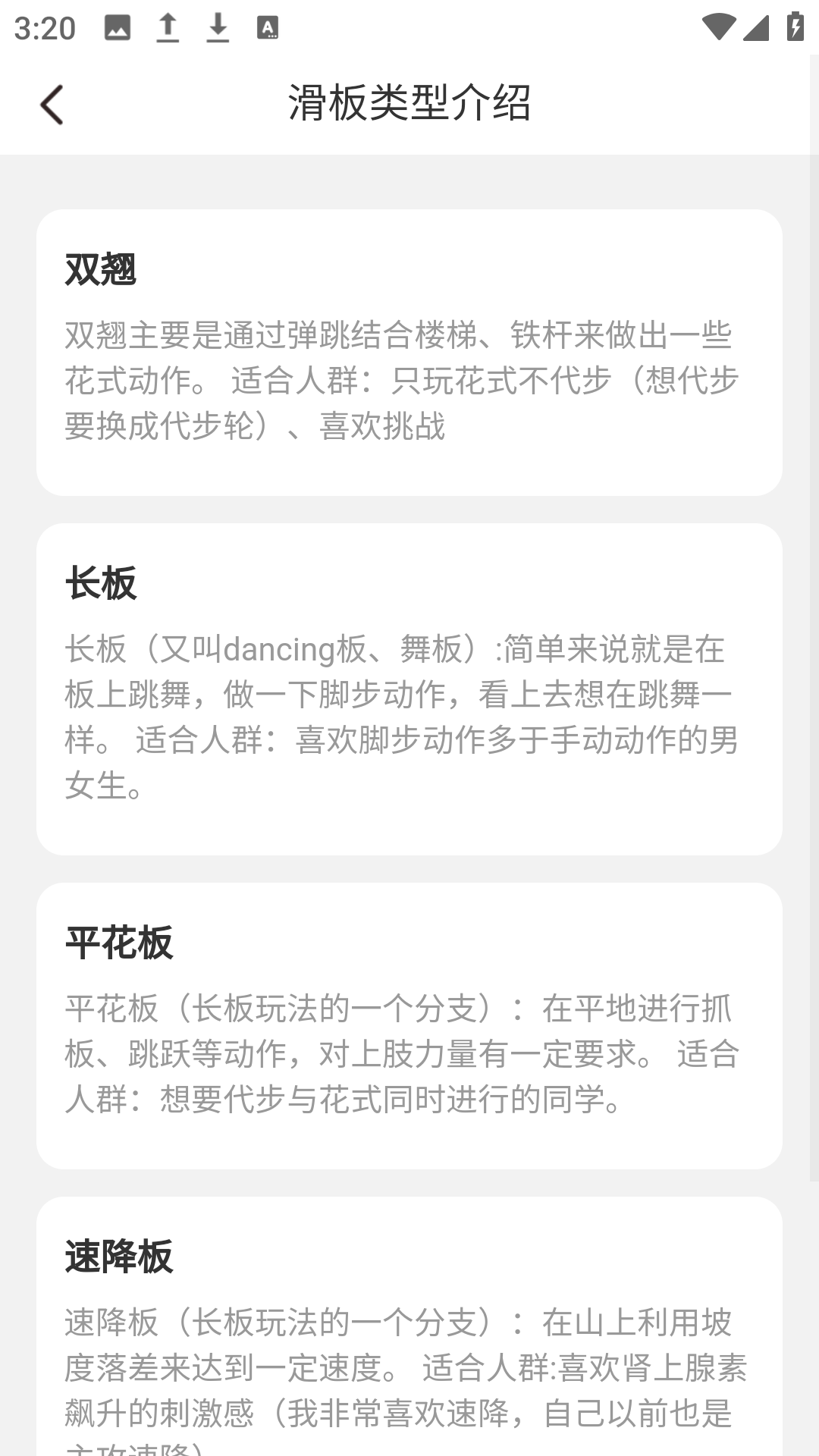Tap the back arrow icon

[52, 104]
